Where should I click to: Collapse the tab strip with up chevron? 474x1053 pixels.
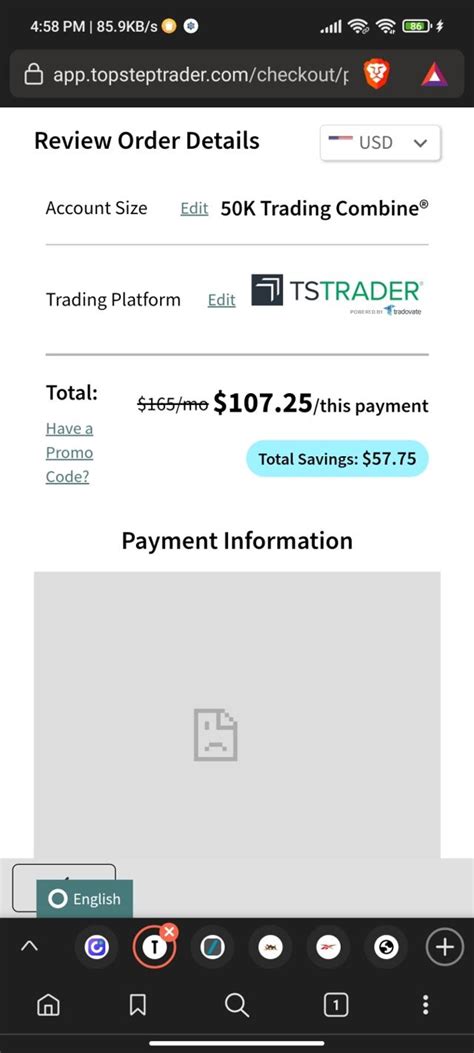click(x=30, y=947)
